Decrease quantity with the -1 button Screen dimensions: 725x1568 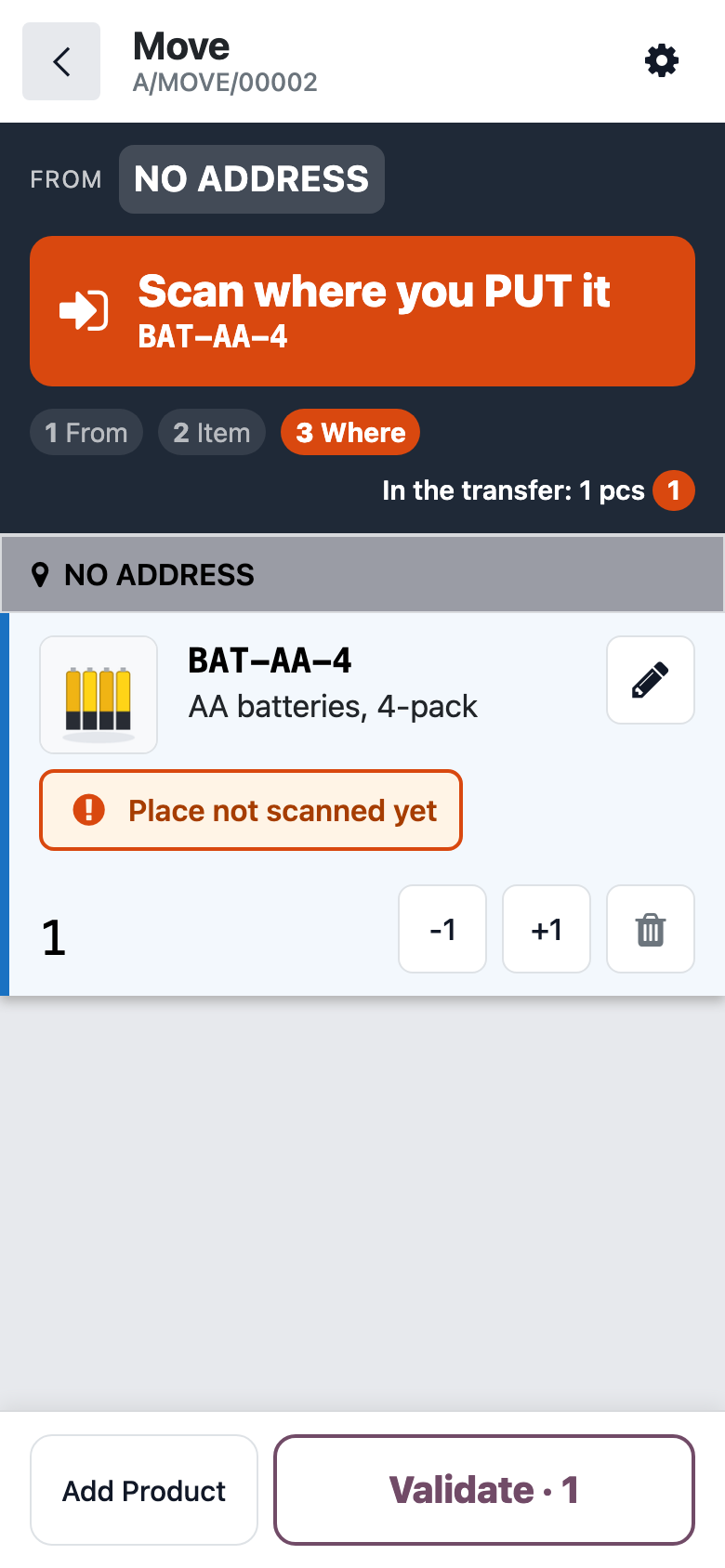click(442, 929)
